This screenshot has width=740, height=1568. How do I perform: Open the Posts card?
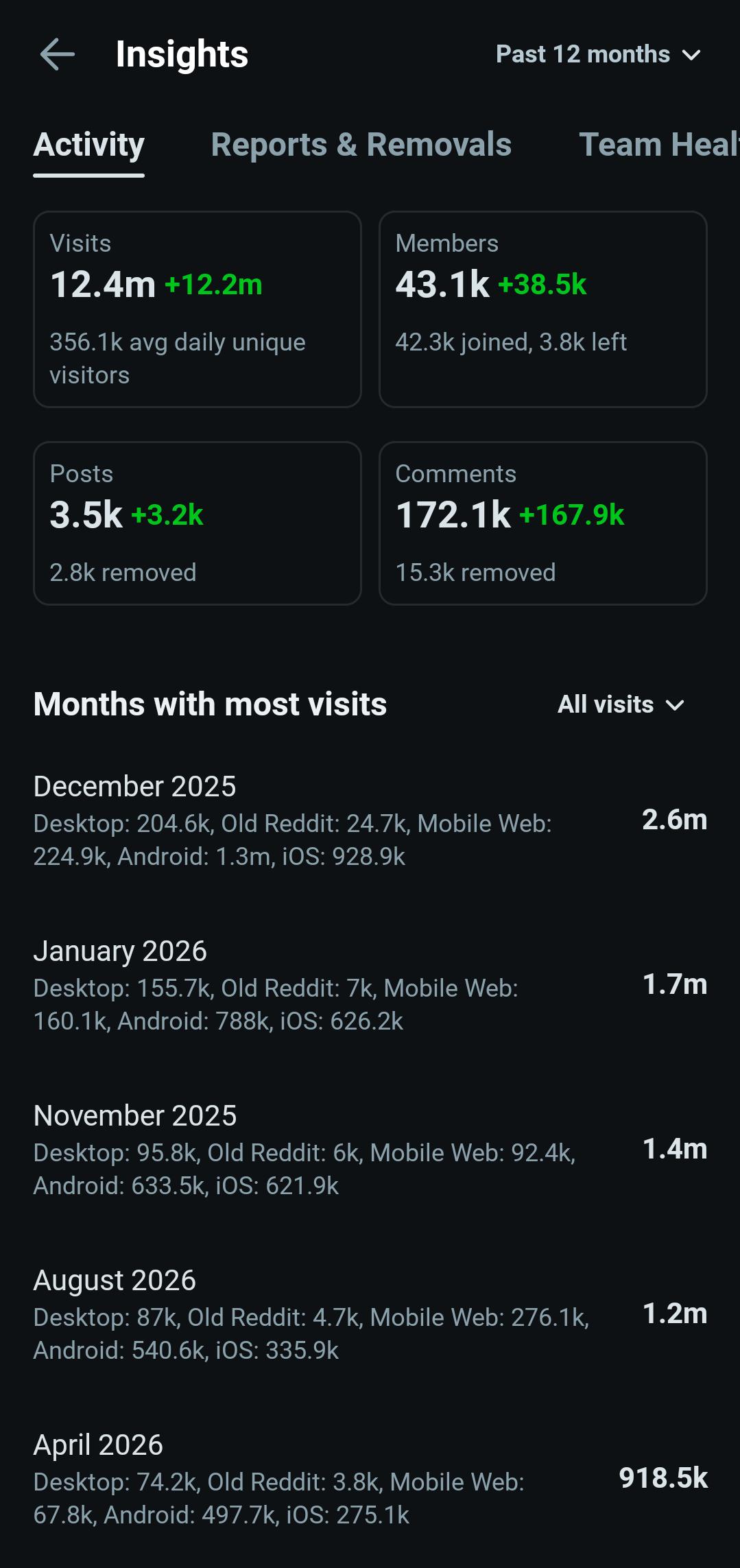(x=198, y=523)
